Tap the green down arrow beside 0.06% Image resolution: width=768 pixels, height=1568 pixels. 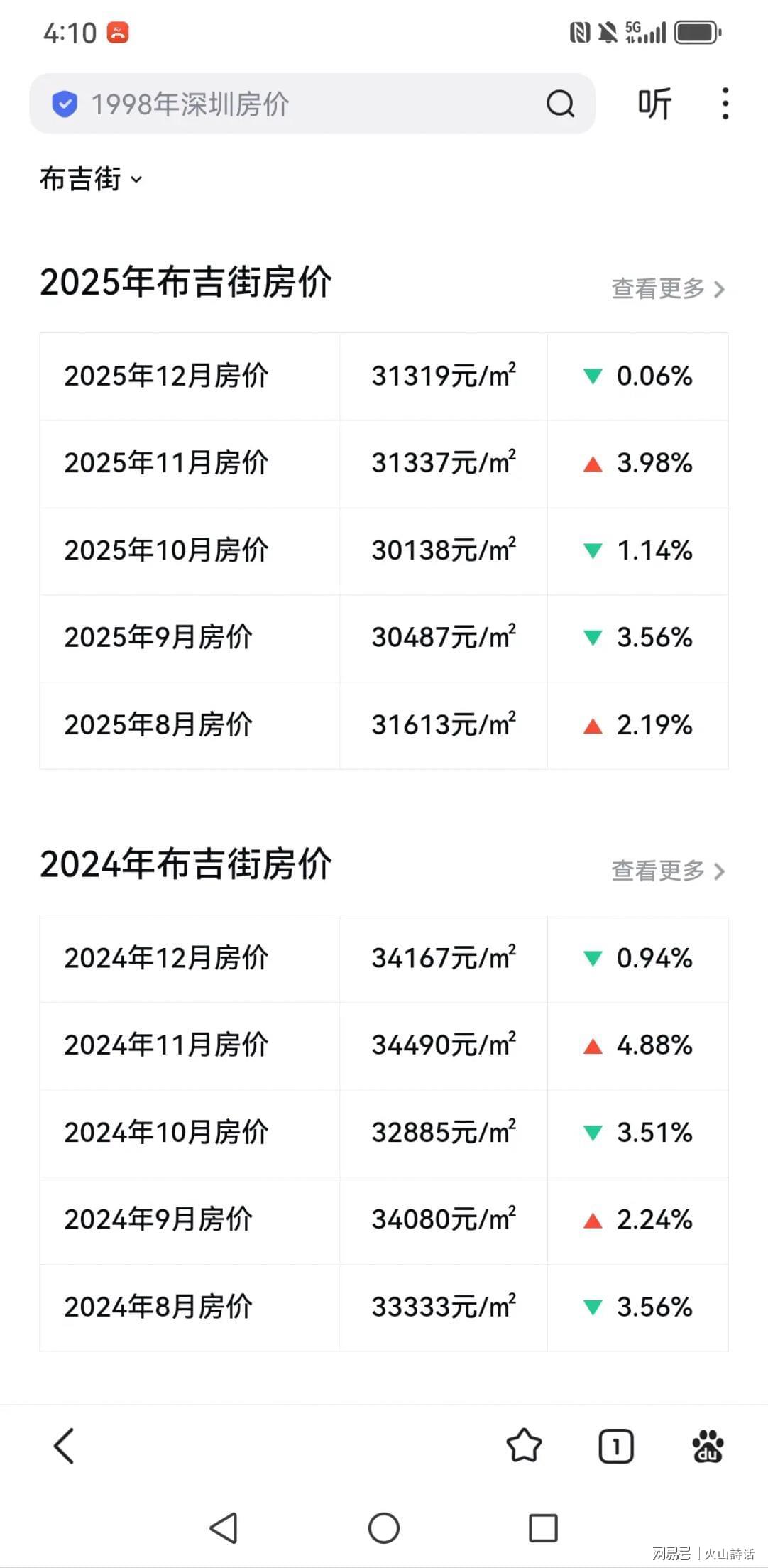coord(593,377)
